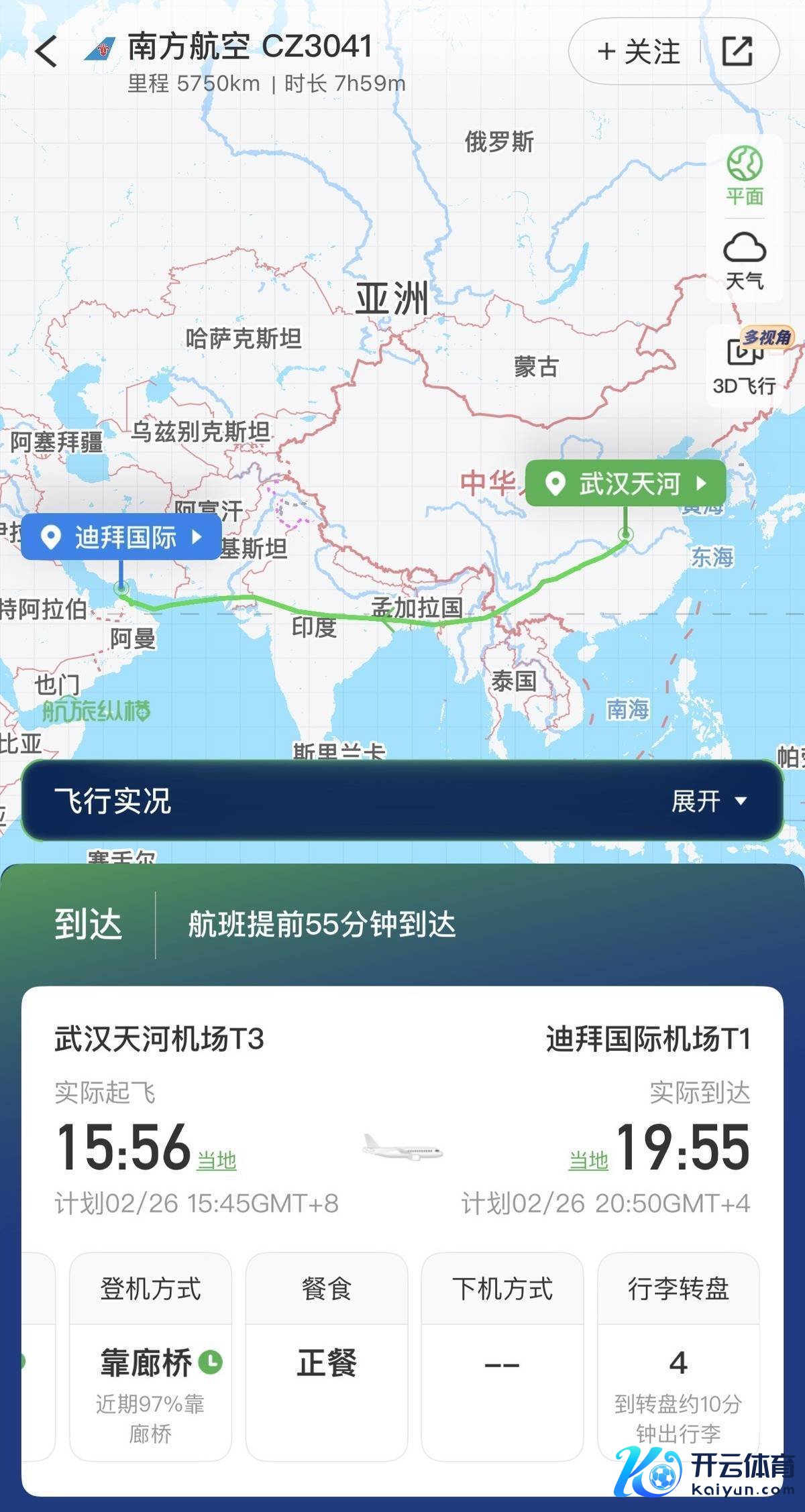Share flight via the export icon
Screen dimensions: 805x1512
(737, 51)
